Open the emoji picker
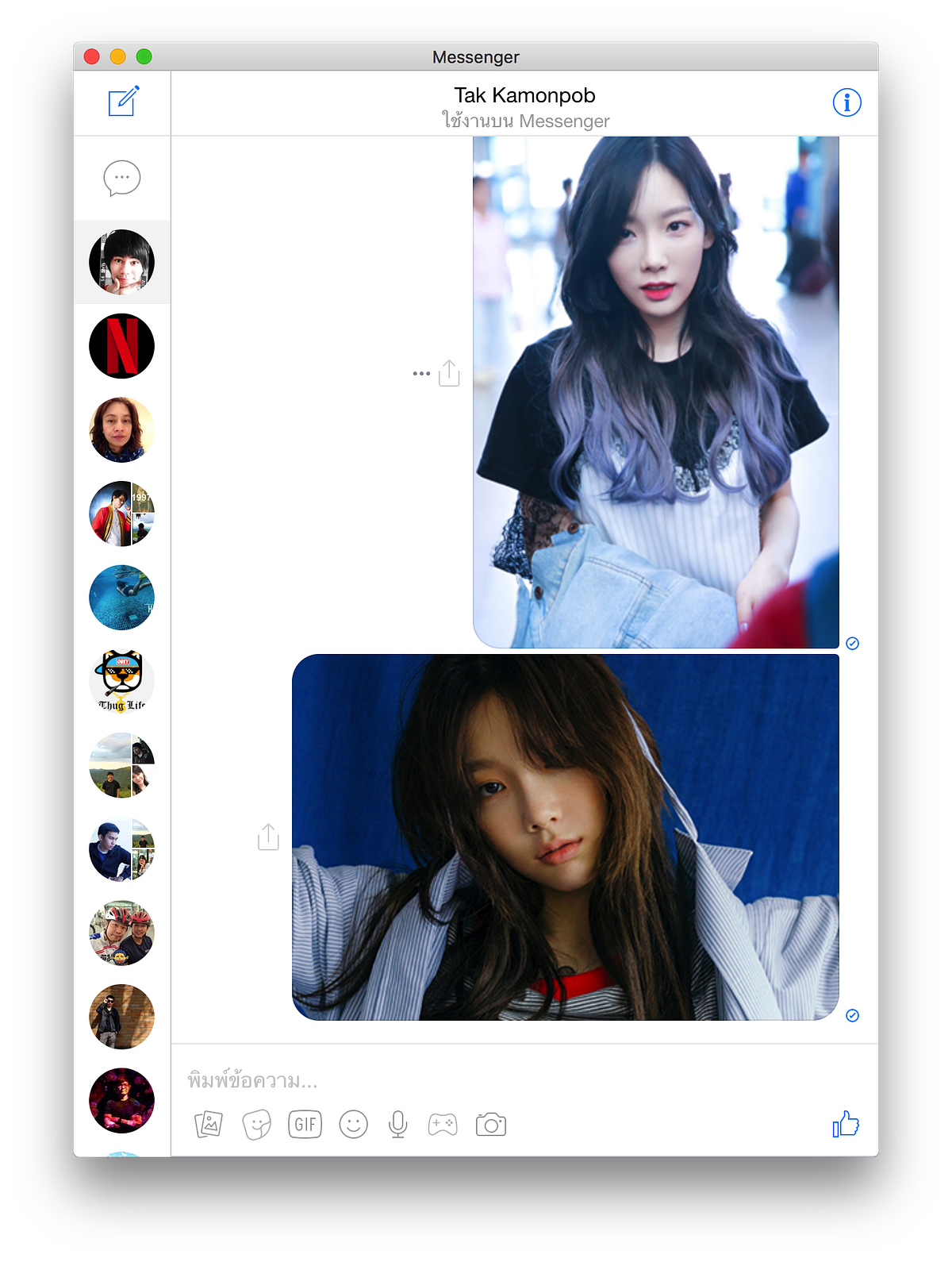The height and width of the screenshot is (1262, 952). click(x=353, y=1124)
